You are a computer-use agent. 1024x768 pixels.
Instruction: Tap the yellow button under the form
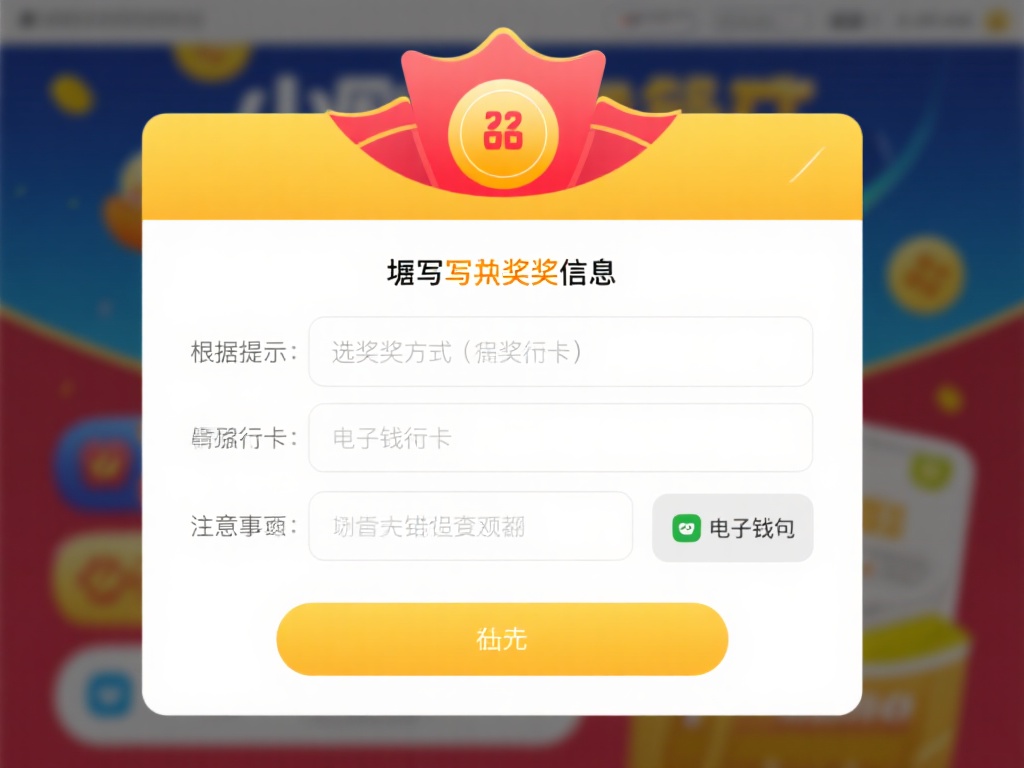502,639
